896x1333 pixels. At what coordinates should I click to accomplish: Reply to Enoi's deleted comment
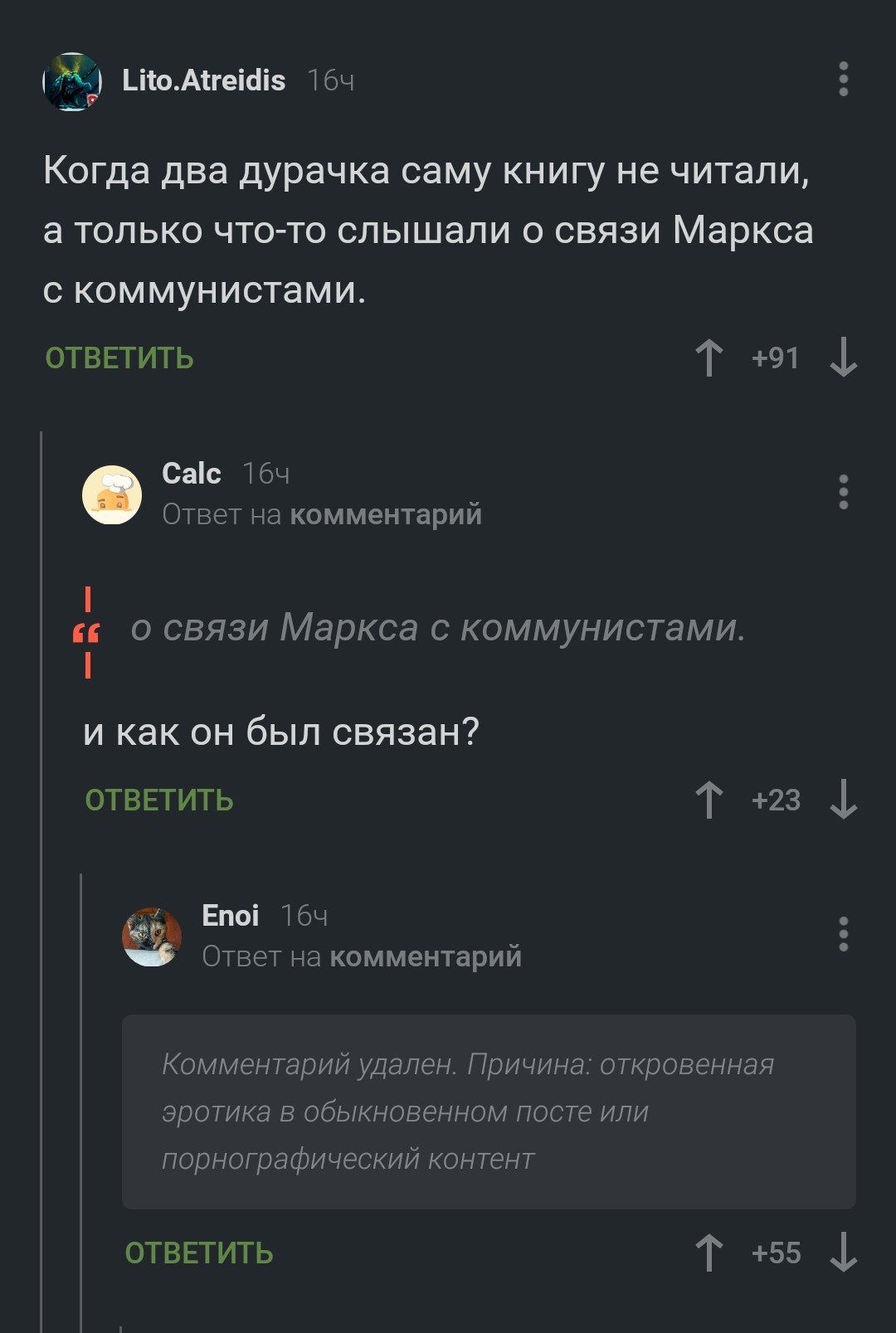coord(199,1253)
